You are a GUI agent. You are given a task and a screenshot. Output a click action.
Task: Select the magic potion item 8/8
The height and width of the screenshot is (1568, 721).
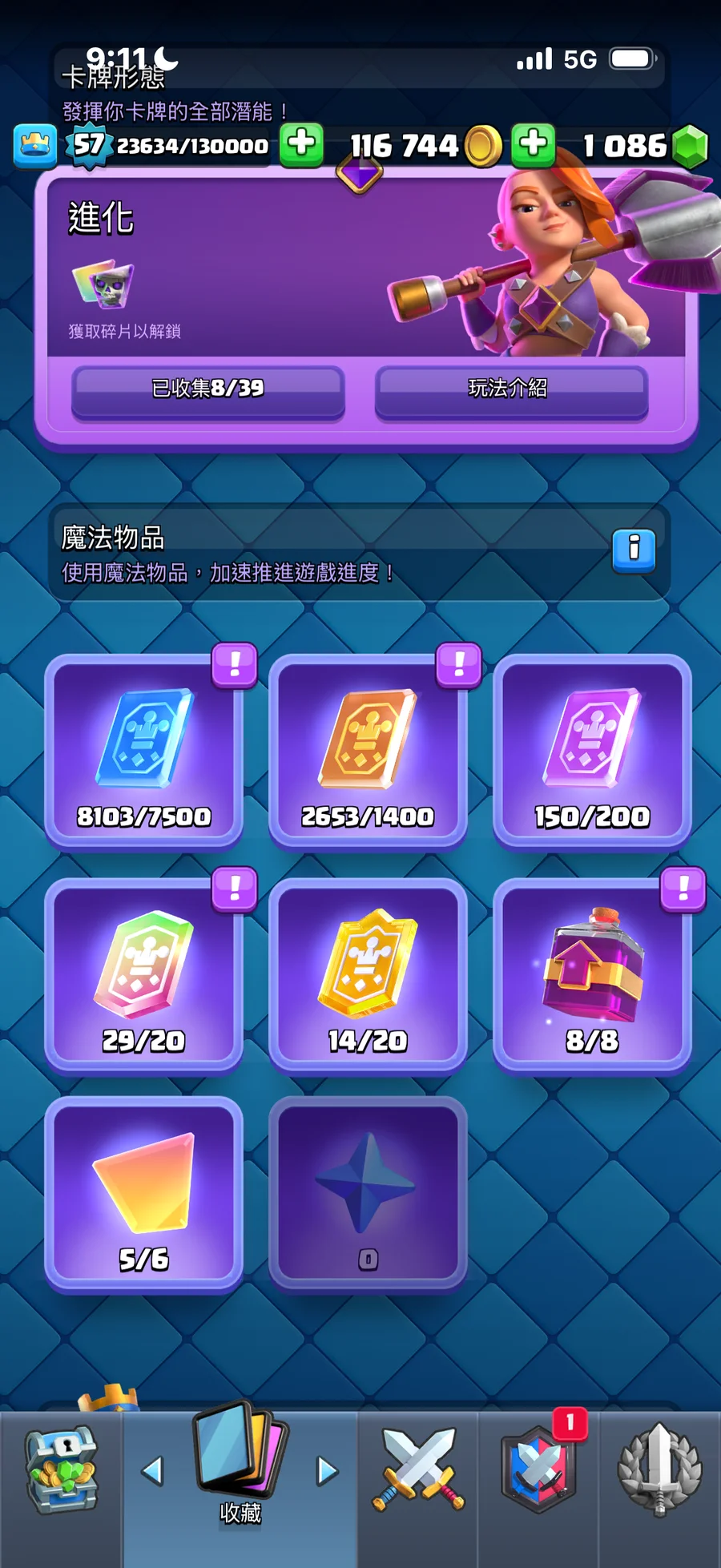tap(592, 975)
